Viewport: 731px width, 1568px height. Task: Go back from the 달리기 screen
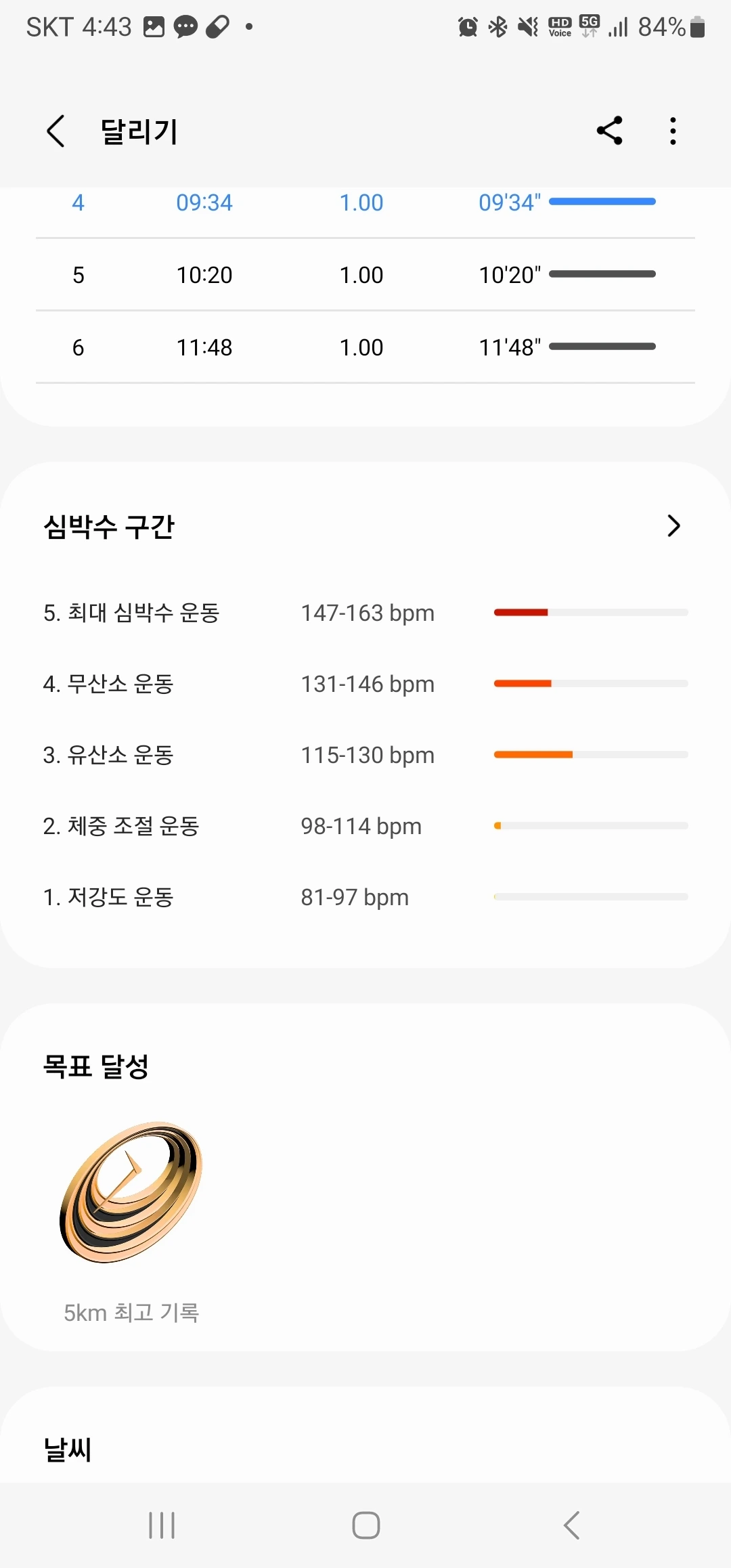56,131
